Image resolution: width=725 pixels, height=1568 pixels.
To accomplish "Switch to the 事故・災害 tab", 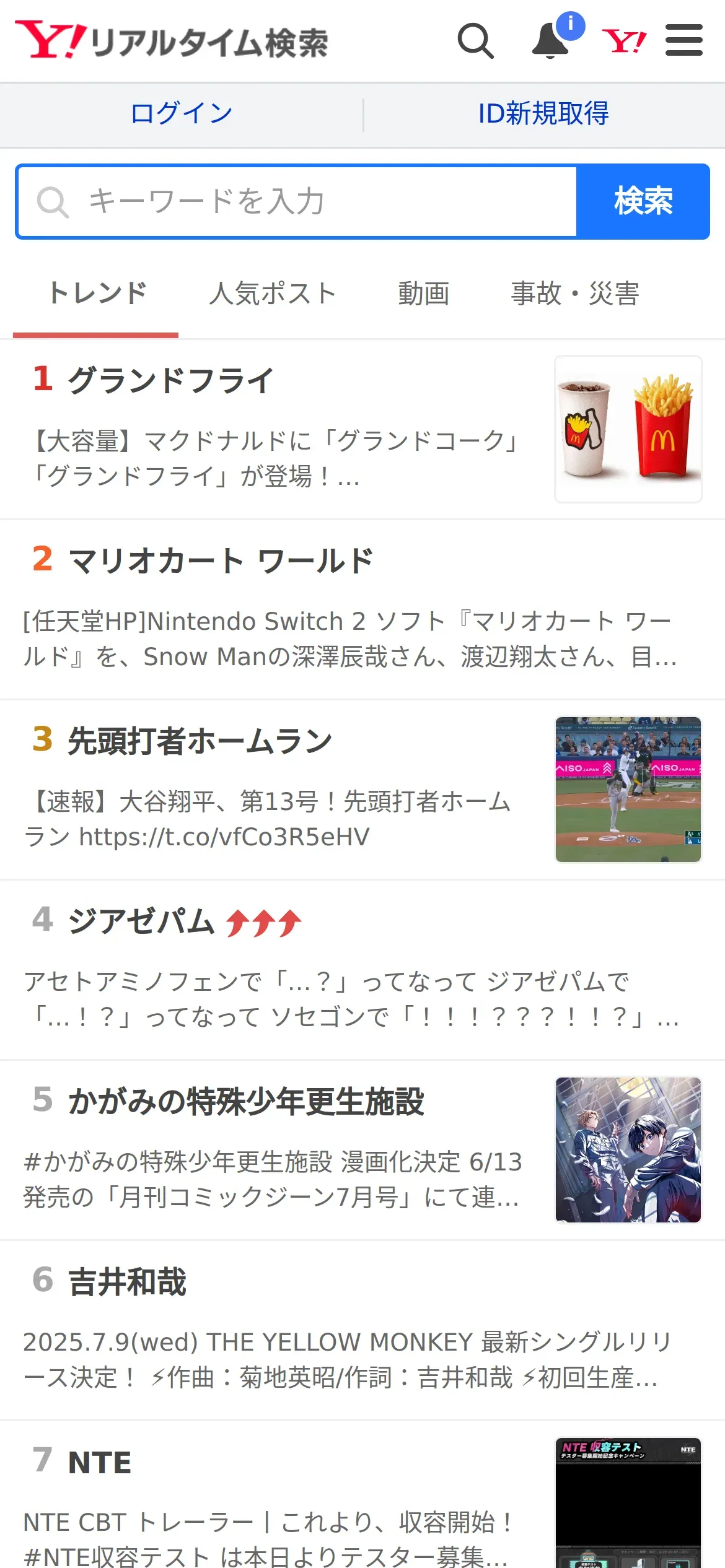I will pos(574,294).
